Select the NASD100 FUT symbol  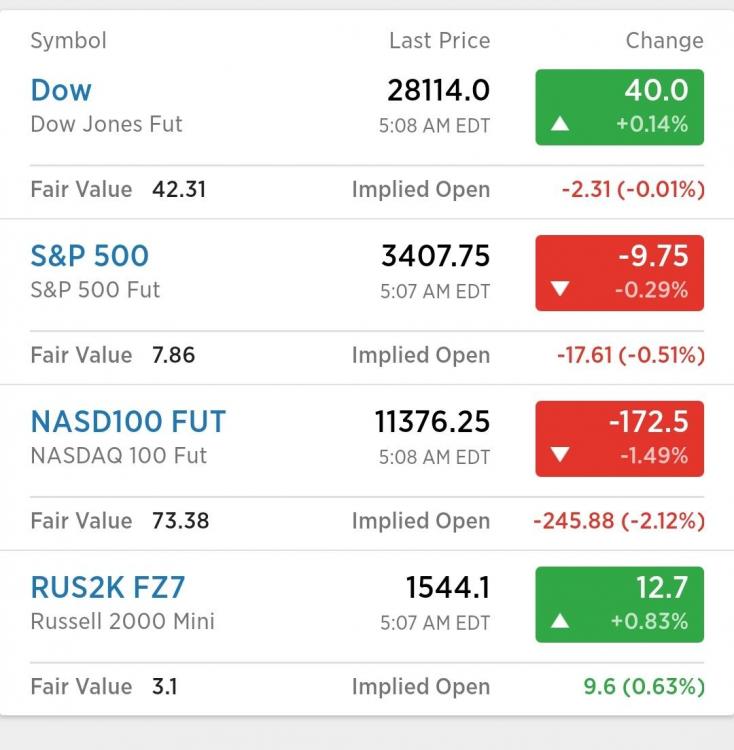point(128,422)
